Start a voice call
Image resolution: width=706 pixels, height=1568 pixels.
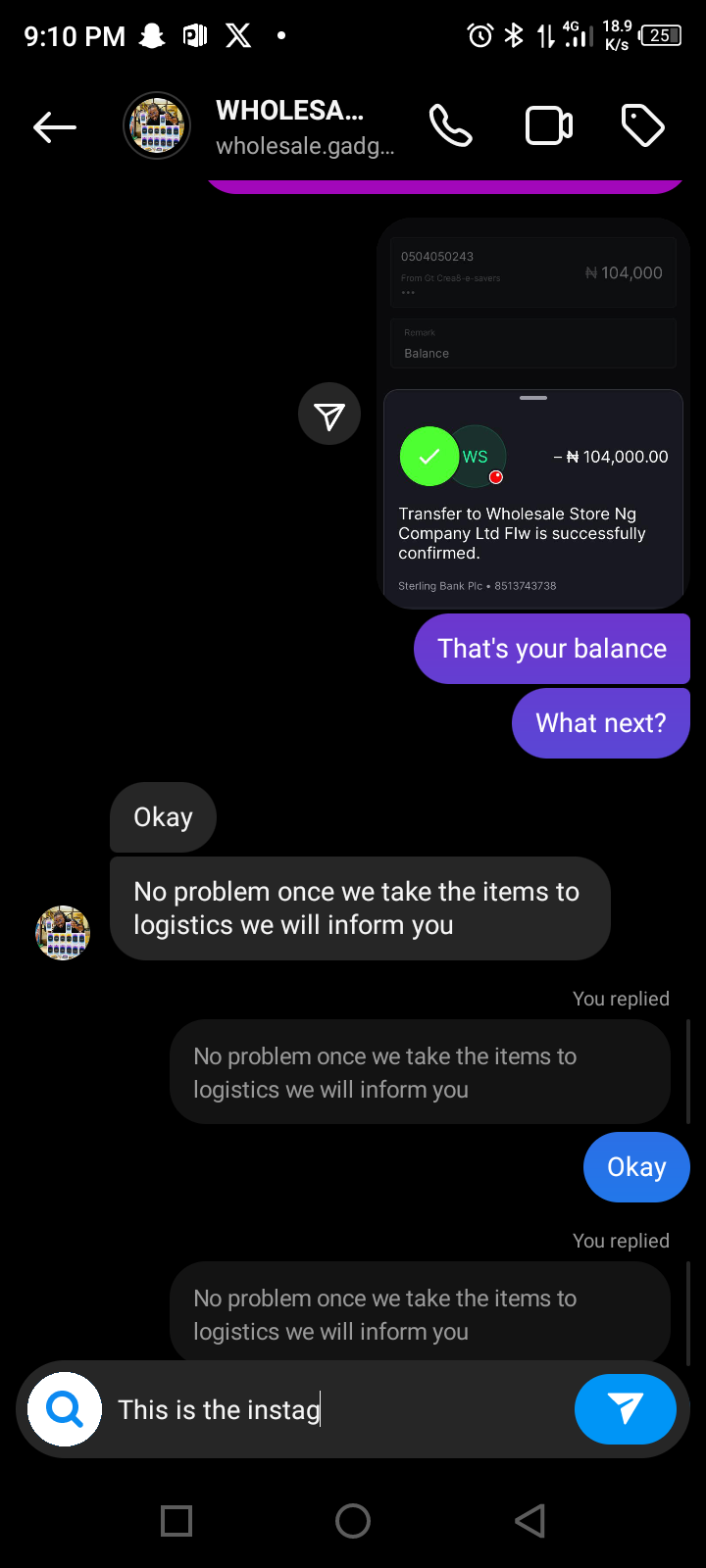pyautogui.click(x=451, y=126)
